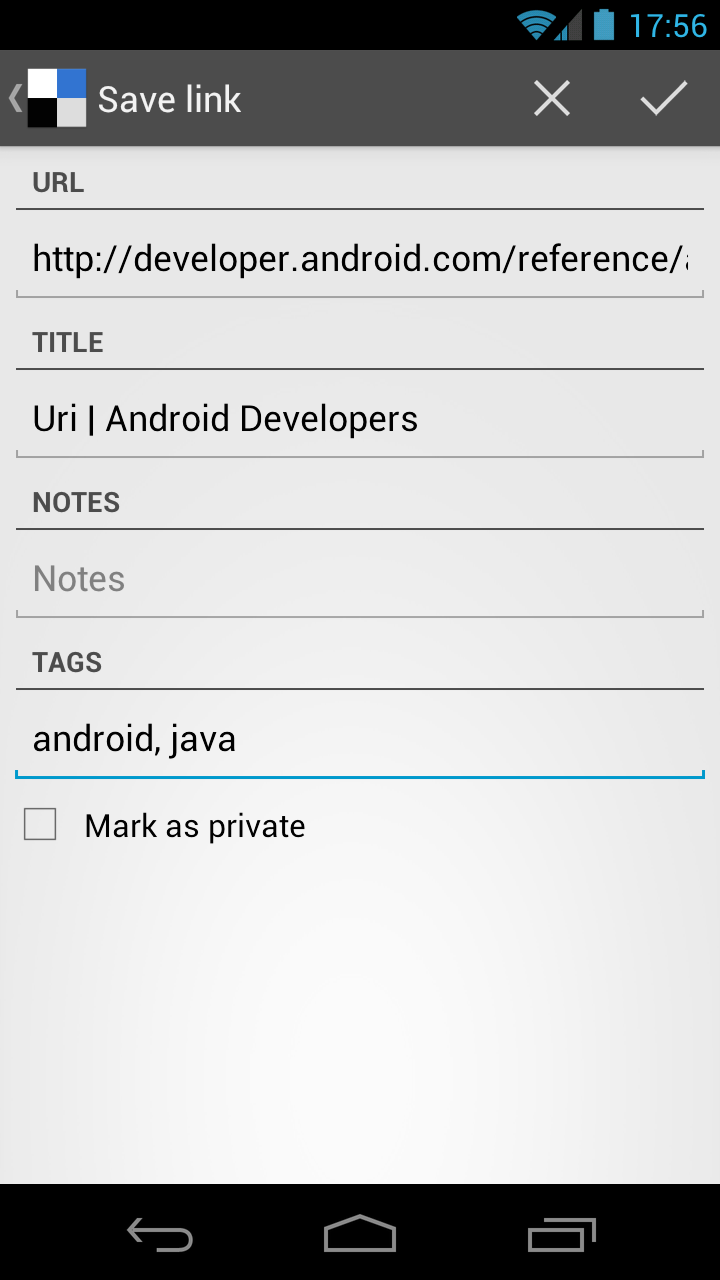Tap the system back button

(x=160, y=1235)
